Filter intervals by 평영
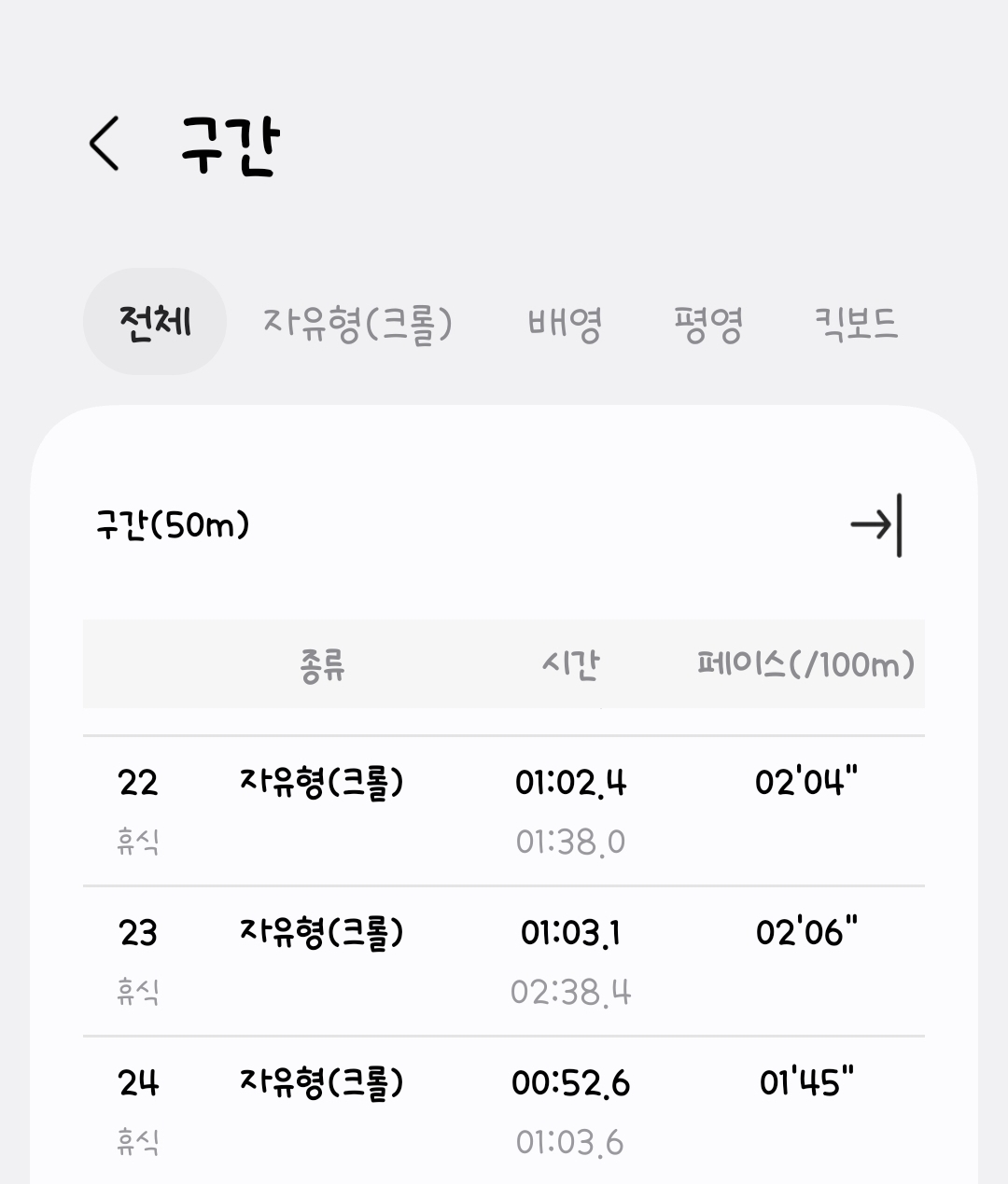This screenshot has width=1008, height=1184. pyautogui.click(x=707, y=324)
